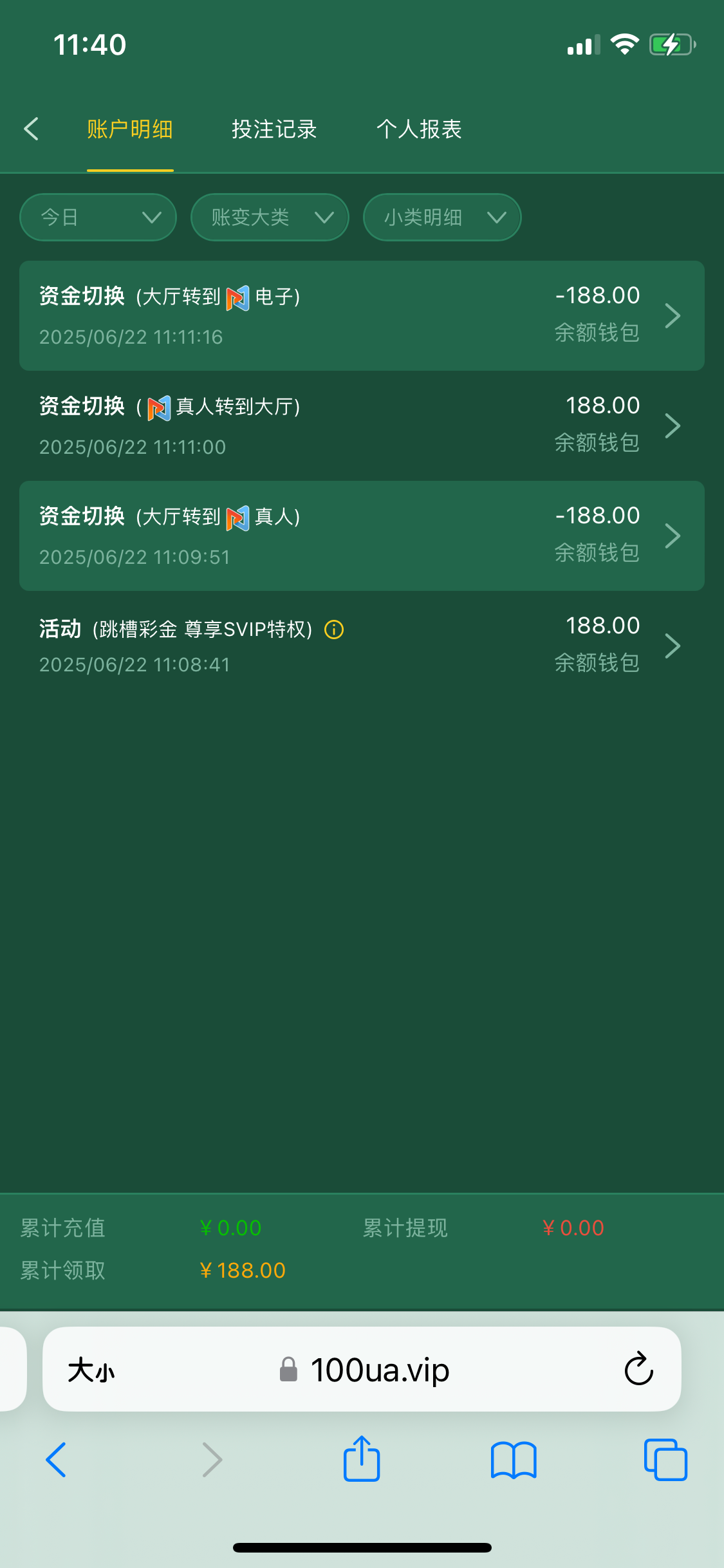Switch to the 投注记录 tab
This screenshot has height=1568, width=724.
tap(274, 129)
